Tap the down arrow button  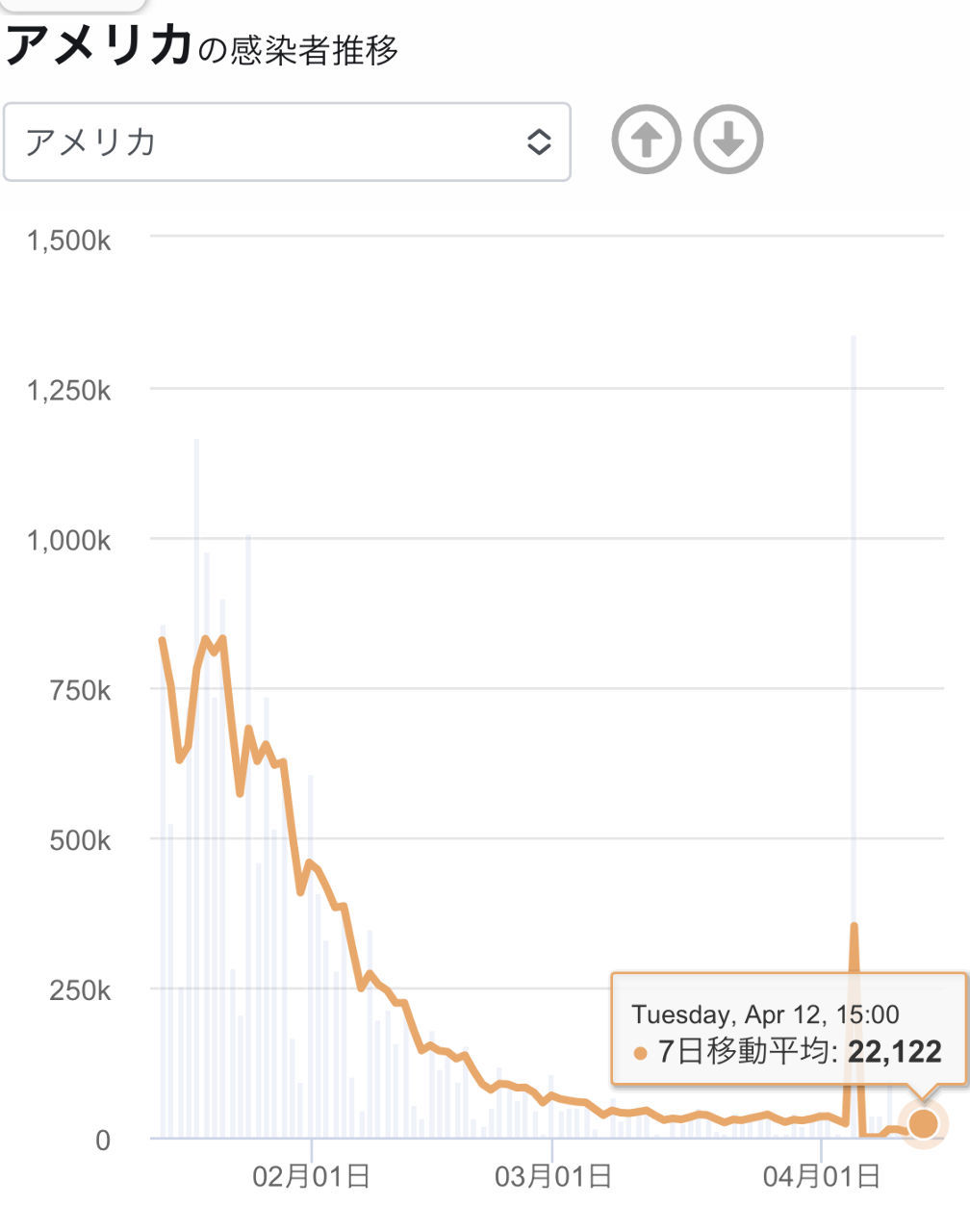coord(728,140)
